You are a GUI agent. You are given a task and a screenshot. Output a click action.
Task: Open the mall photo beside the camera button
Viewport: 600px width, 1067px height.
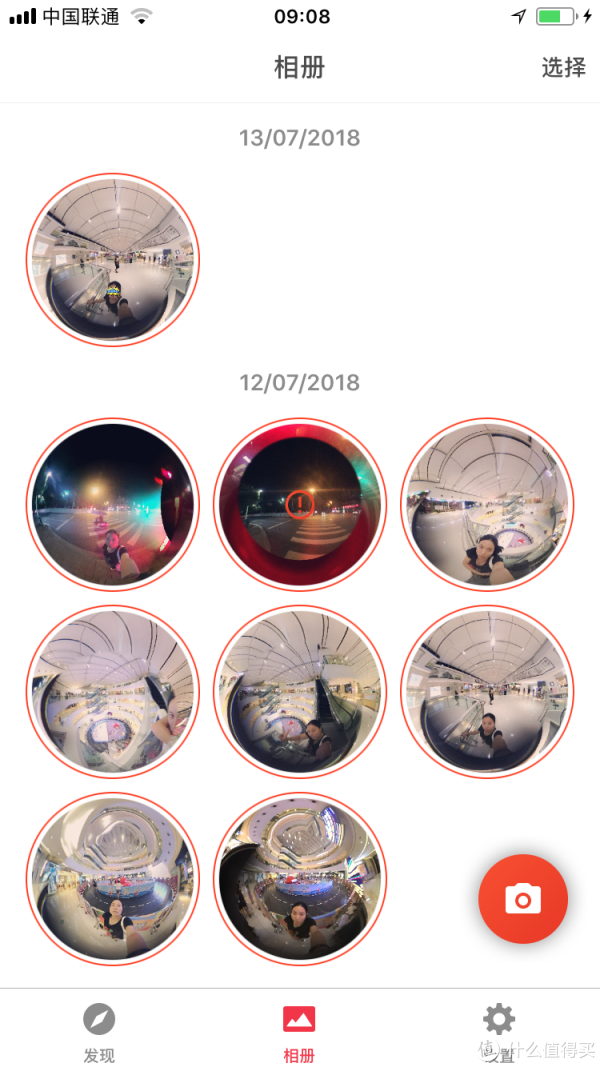tap(300, 878)
